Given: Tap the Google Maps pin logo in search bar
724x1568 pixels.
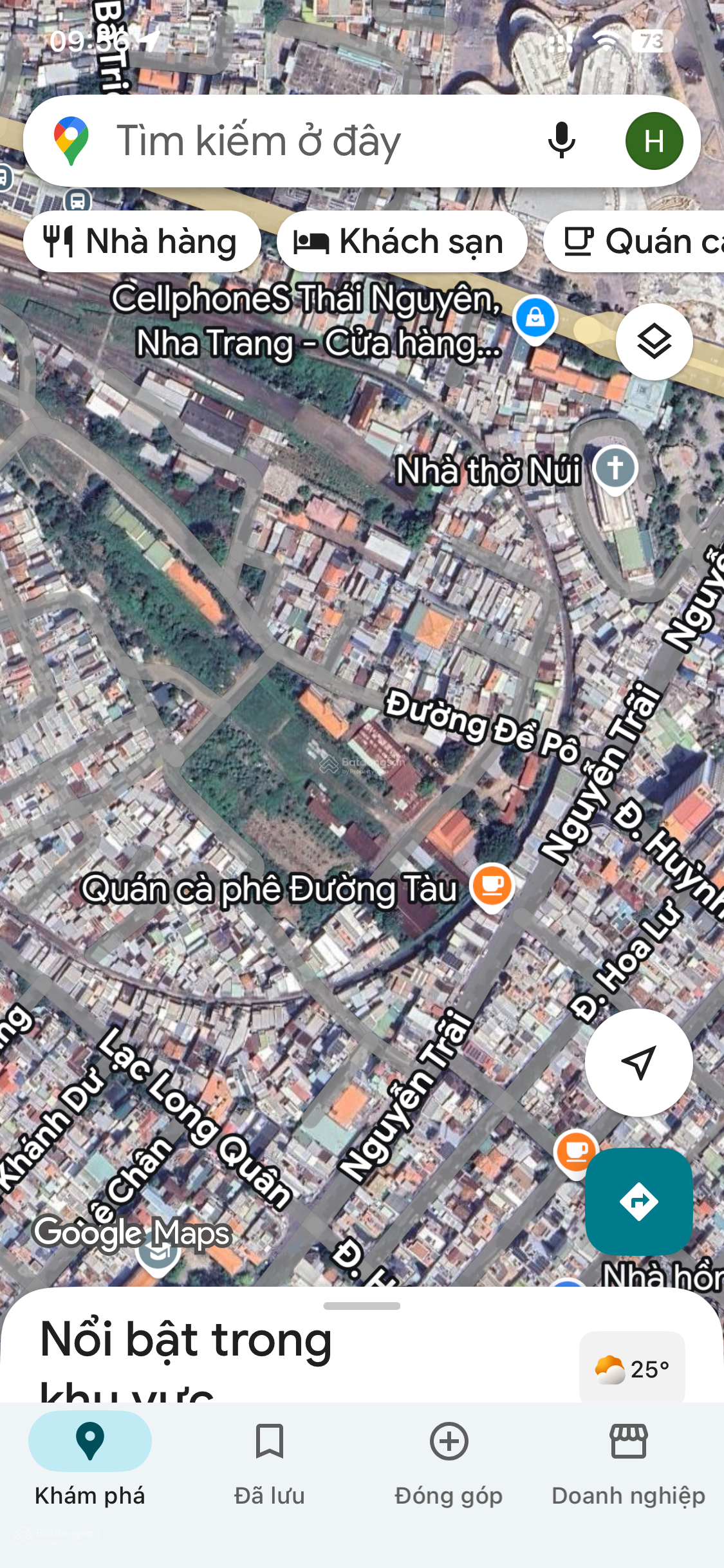Looking at the screenshot, I should click(x=71, y=140).
